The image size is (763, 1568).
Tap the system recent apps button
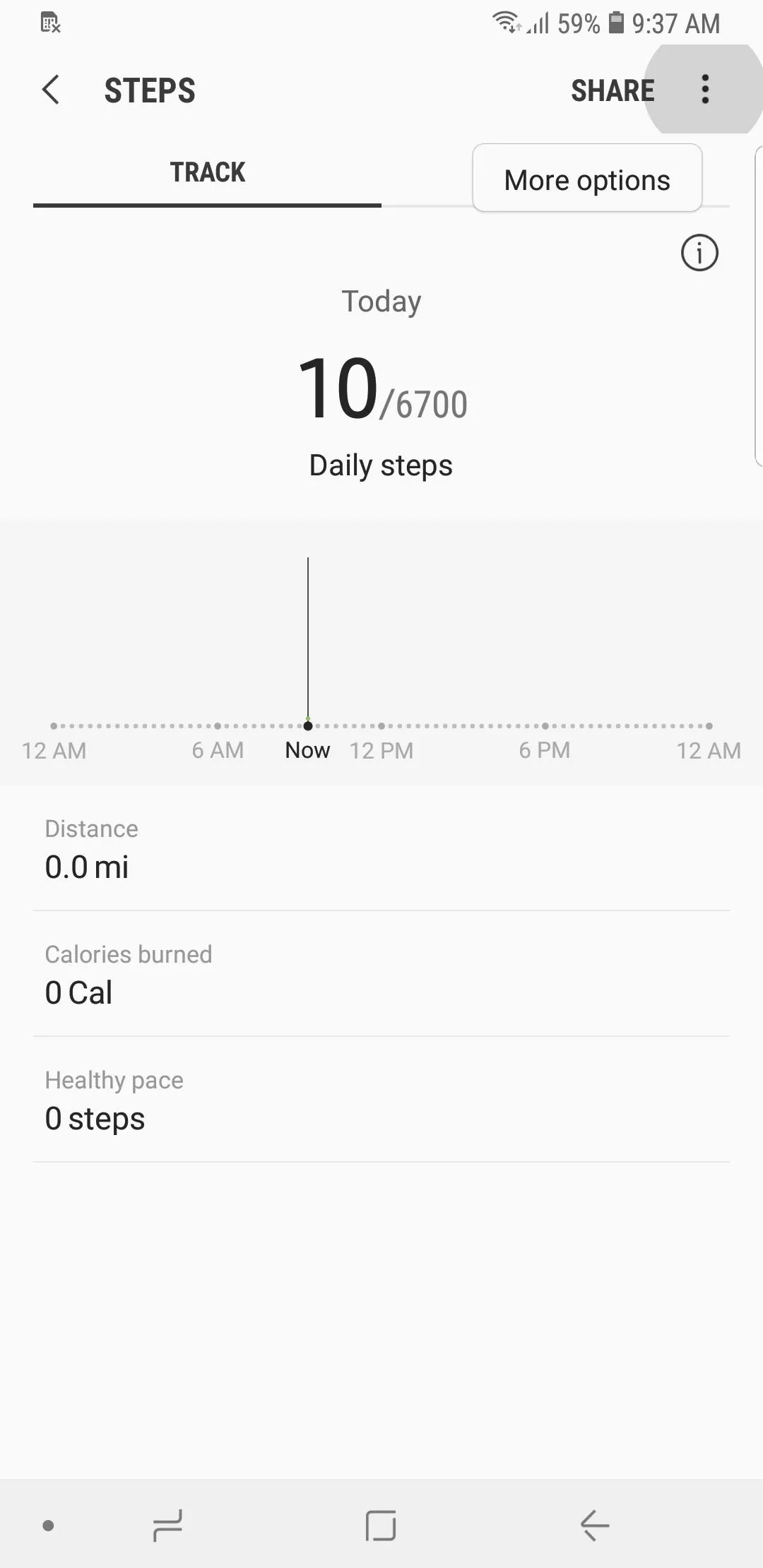pos(167,1525)
